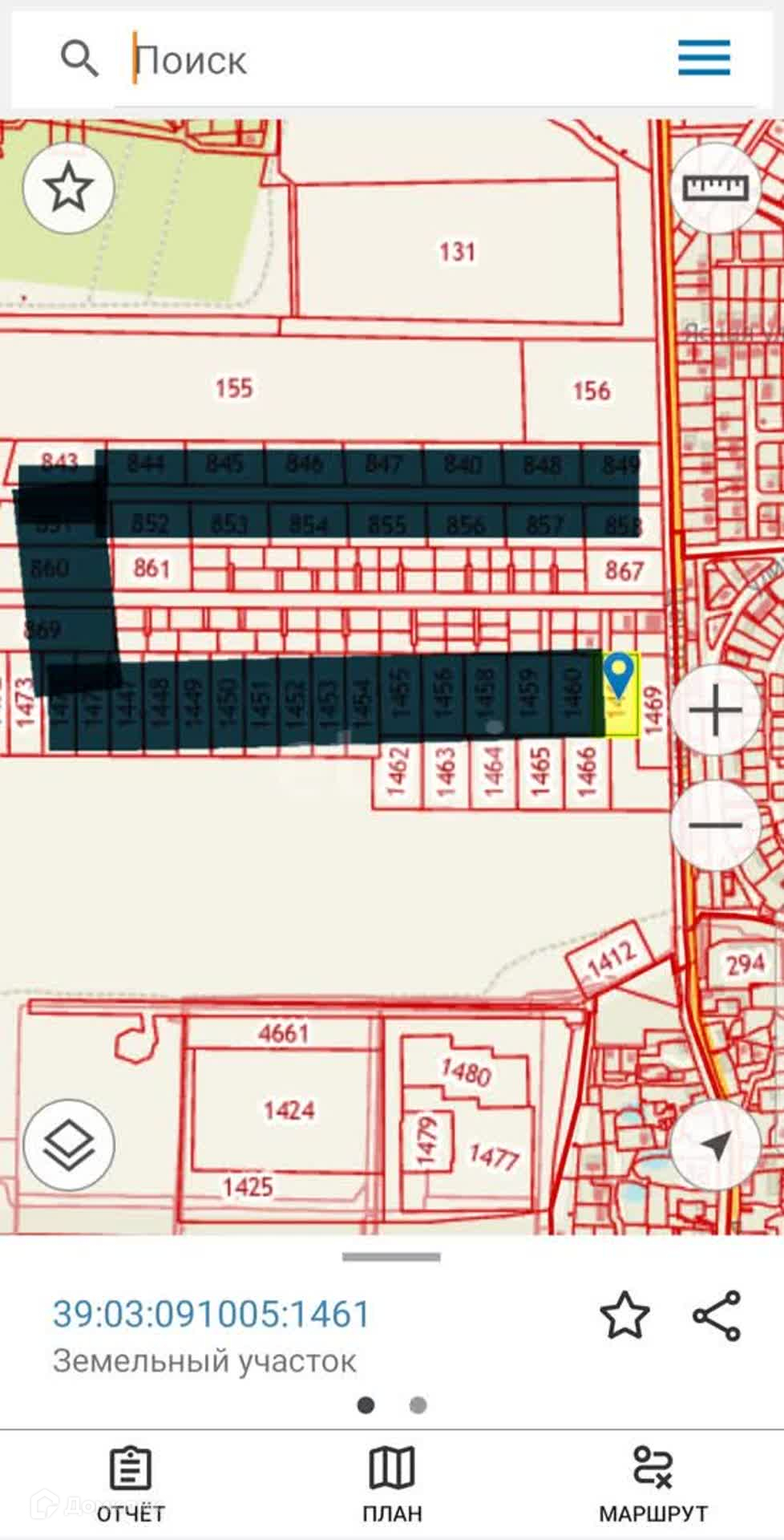Viewport: 784px width, 1540px height.
Task: Zoom in the map with plus
Action: tap(714, 711)
